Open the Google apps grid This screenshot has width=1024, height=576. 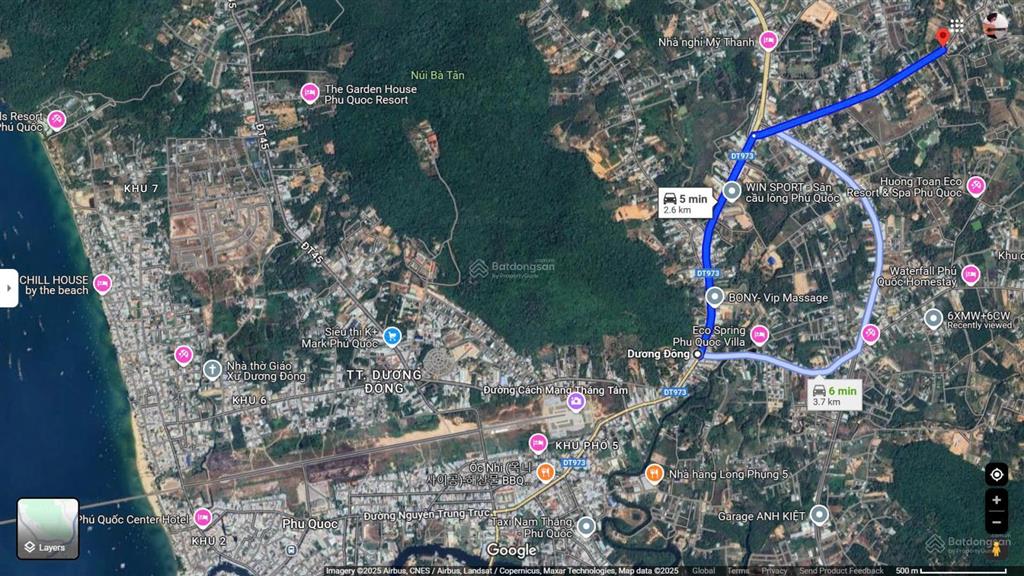[957, 26]
